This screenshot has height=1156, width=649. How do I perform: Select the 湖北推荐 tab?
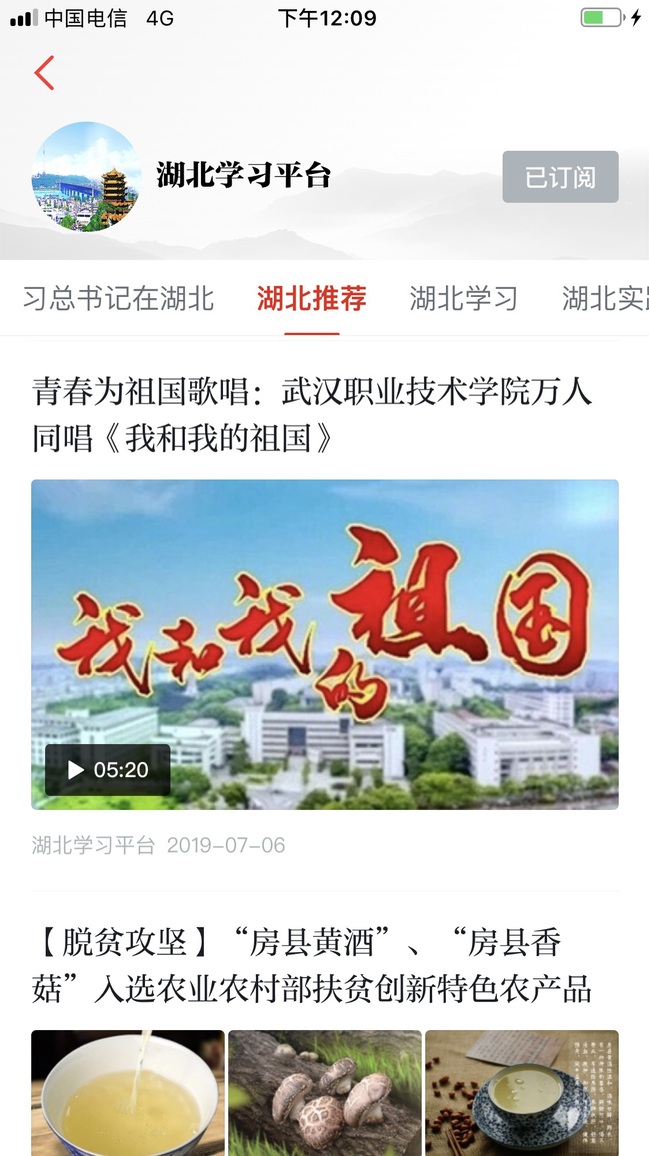tap(311, 298)
